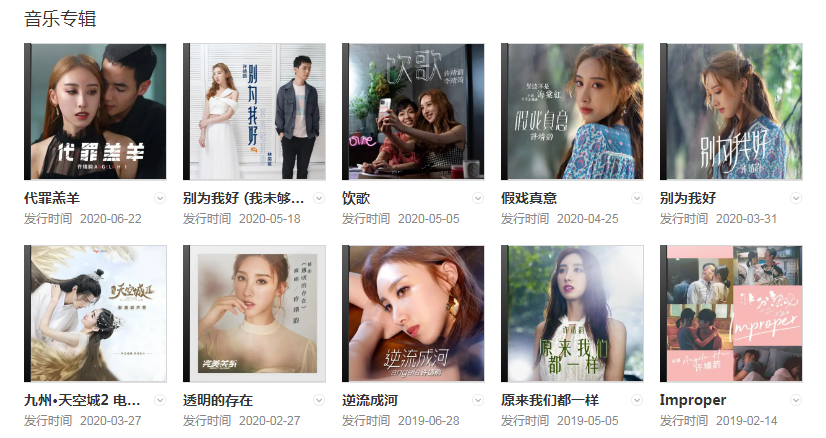Open the 透明的存在 album cover

pyautogui.click(x=254, y=313)
